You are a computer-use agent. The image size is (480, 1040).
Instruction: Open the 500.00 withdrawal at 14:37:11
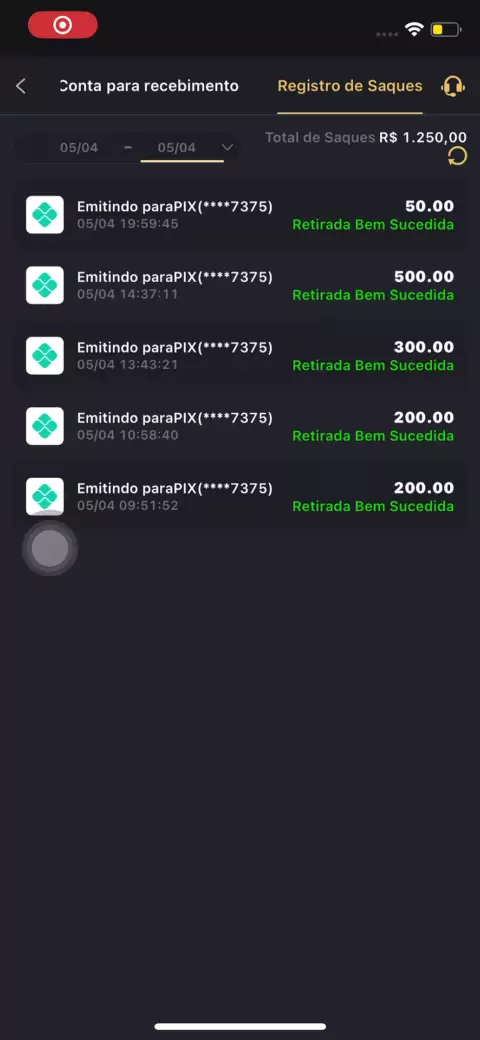[240, 285]
